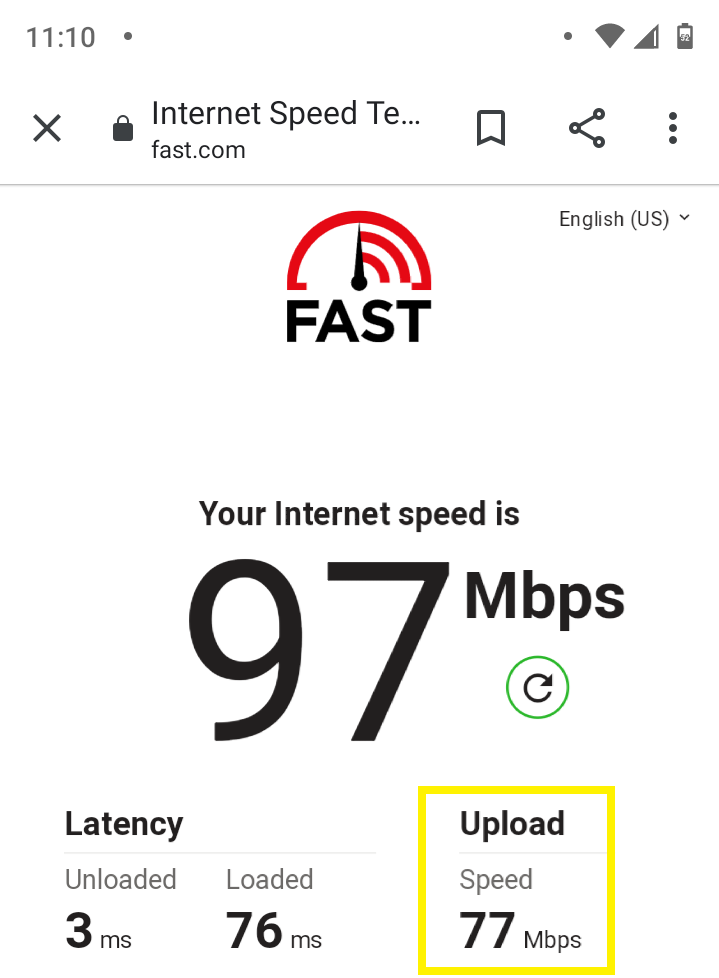Viewport: 719px width, 978px height.
Task: Rerun the internet speed test
Action: point(538,688)
